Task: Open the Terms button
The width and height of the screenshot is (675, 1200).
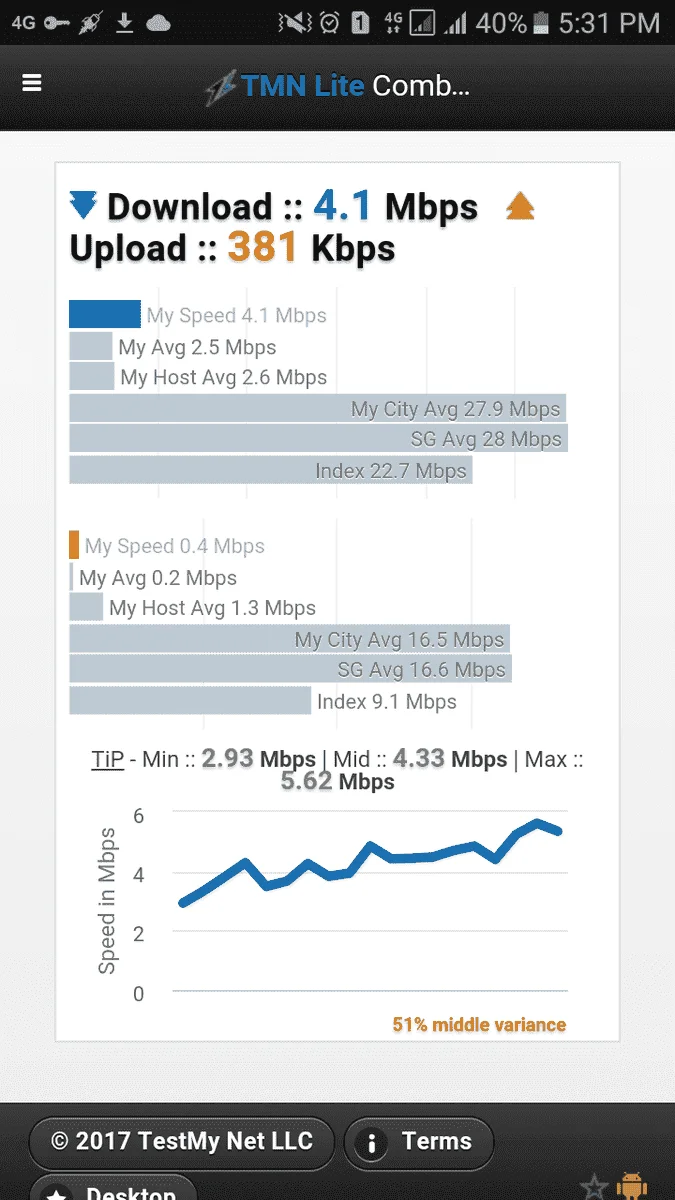Action: pos(418,1142)
